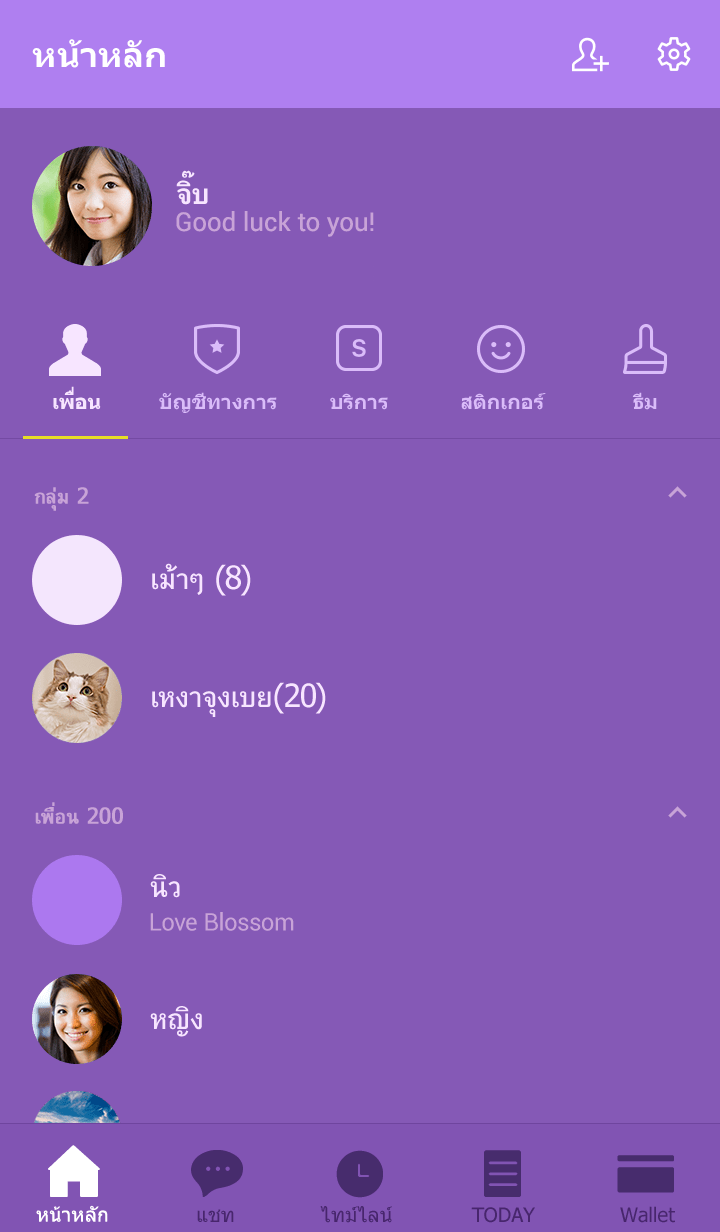Open จิ๊บ's own profile

click(92, 206)
